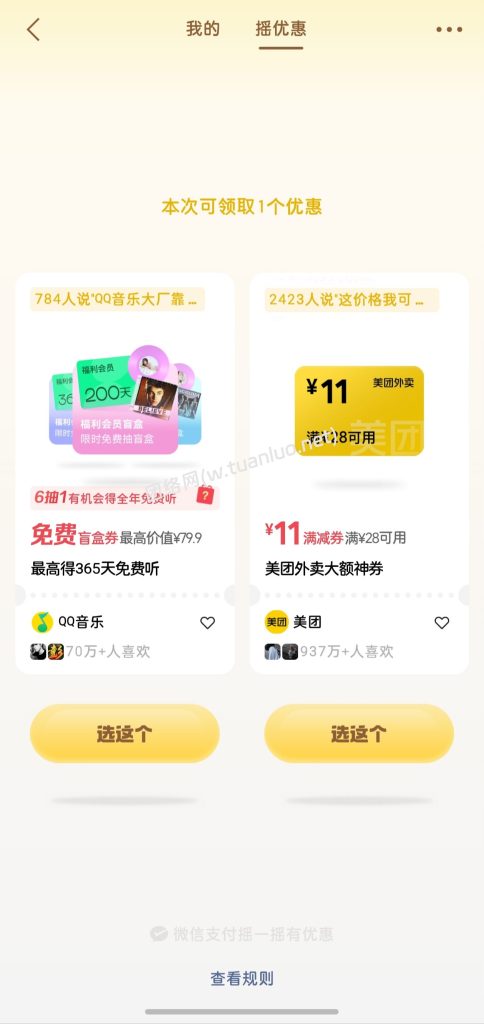Go back using the top-left arrow
Screen dimensions: 484x1024
tap(33, 29)
